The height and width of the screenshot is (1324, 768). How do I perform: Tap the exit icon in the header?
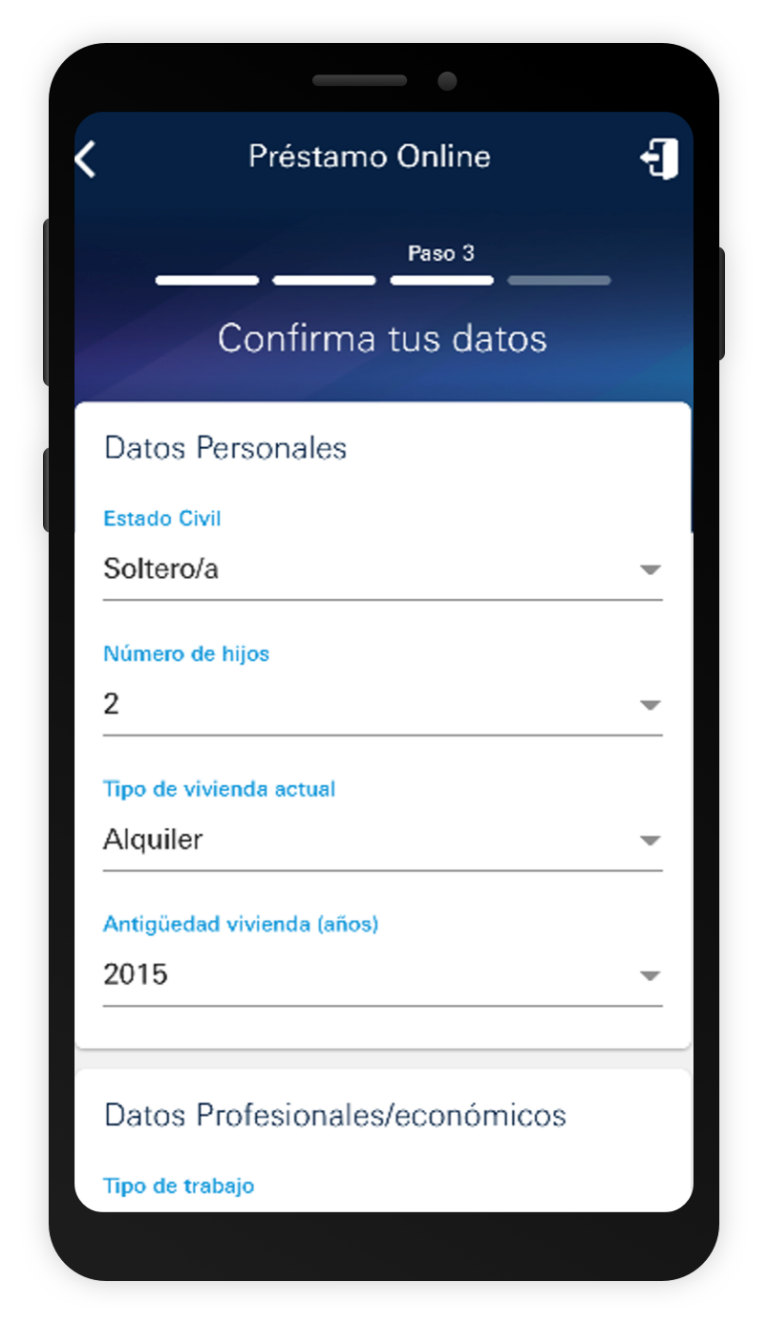click(659, 159)
